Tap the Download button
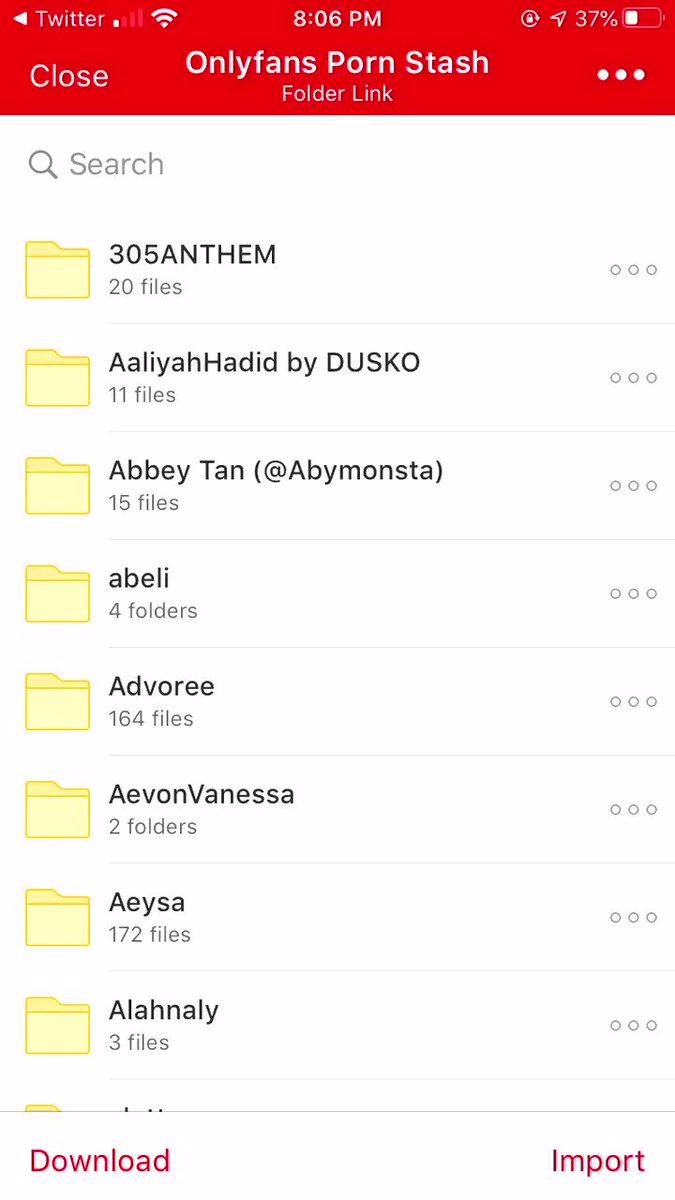The height and width of the screenshot is (1200, 675). point(100,1161)
